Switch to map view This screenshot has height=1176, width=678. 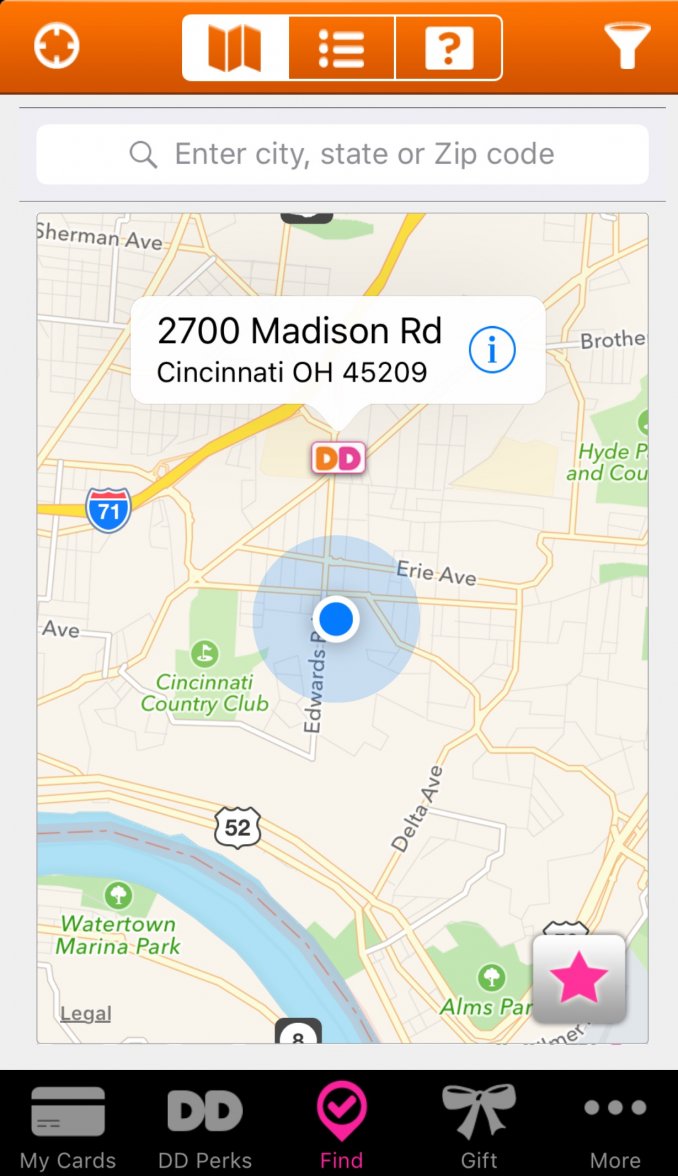tap(235, 47)
